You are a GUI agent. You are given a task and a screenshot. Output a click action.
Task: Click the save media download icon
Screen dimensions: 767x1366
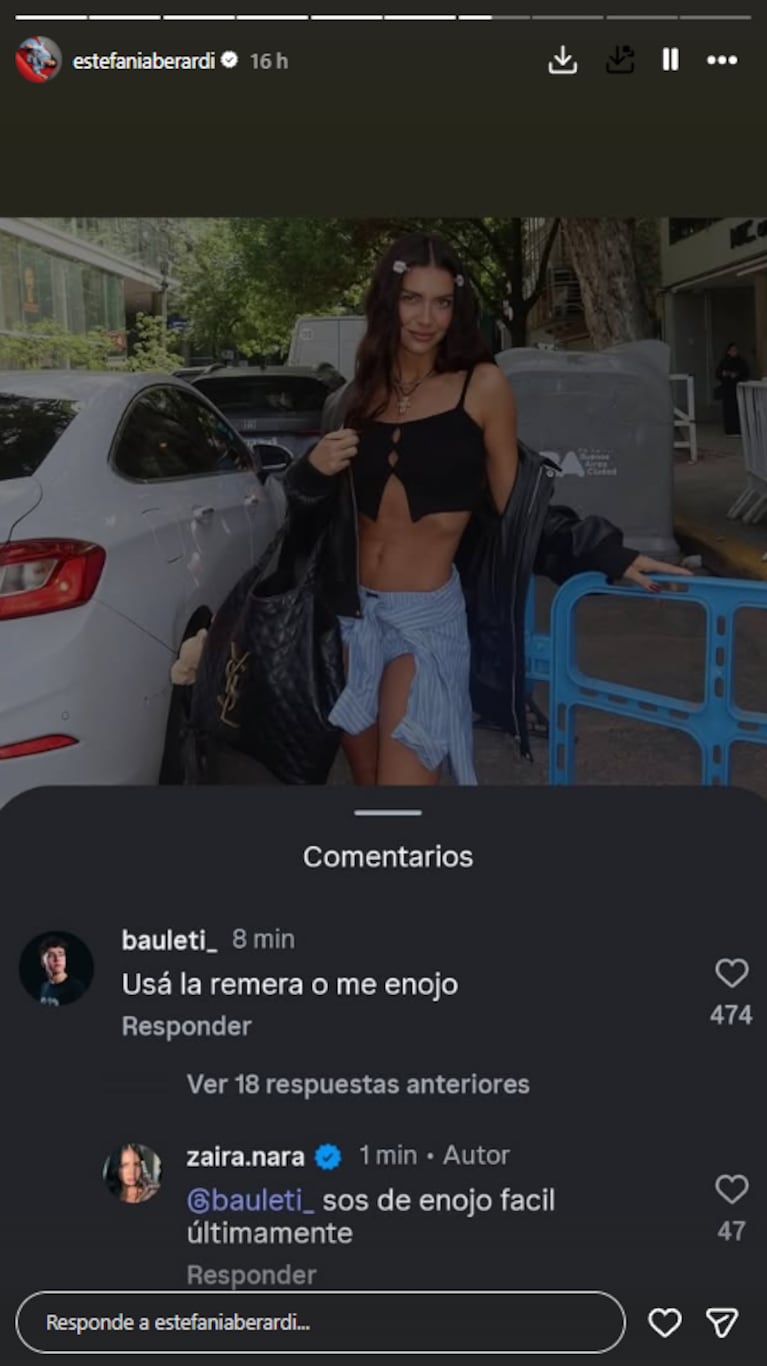pyautogui.click(x=619, y=61)
